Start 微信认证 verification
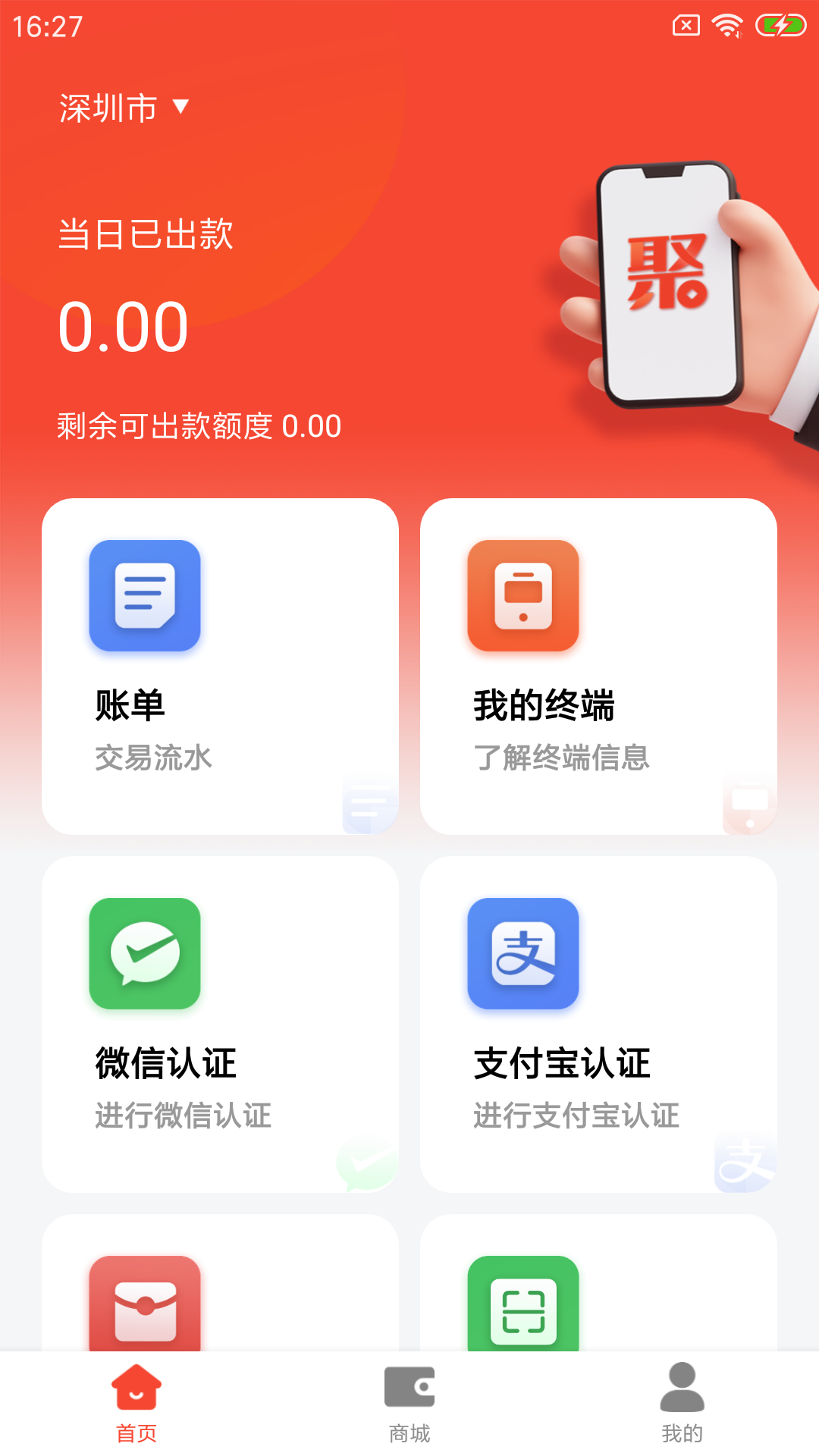Screen dimensions: 819x1456 [x=220, y=1024]
